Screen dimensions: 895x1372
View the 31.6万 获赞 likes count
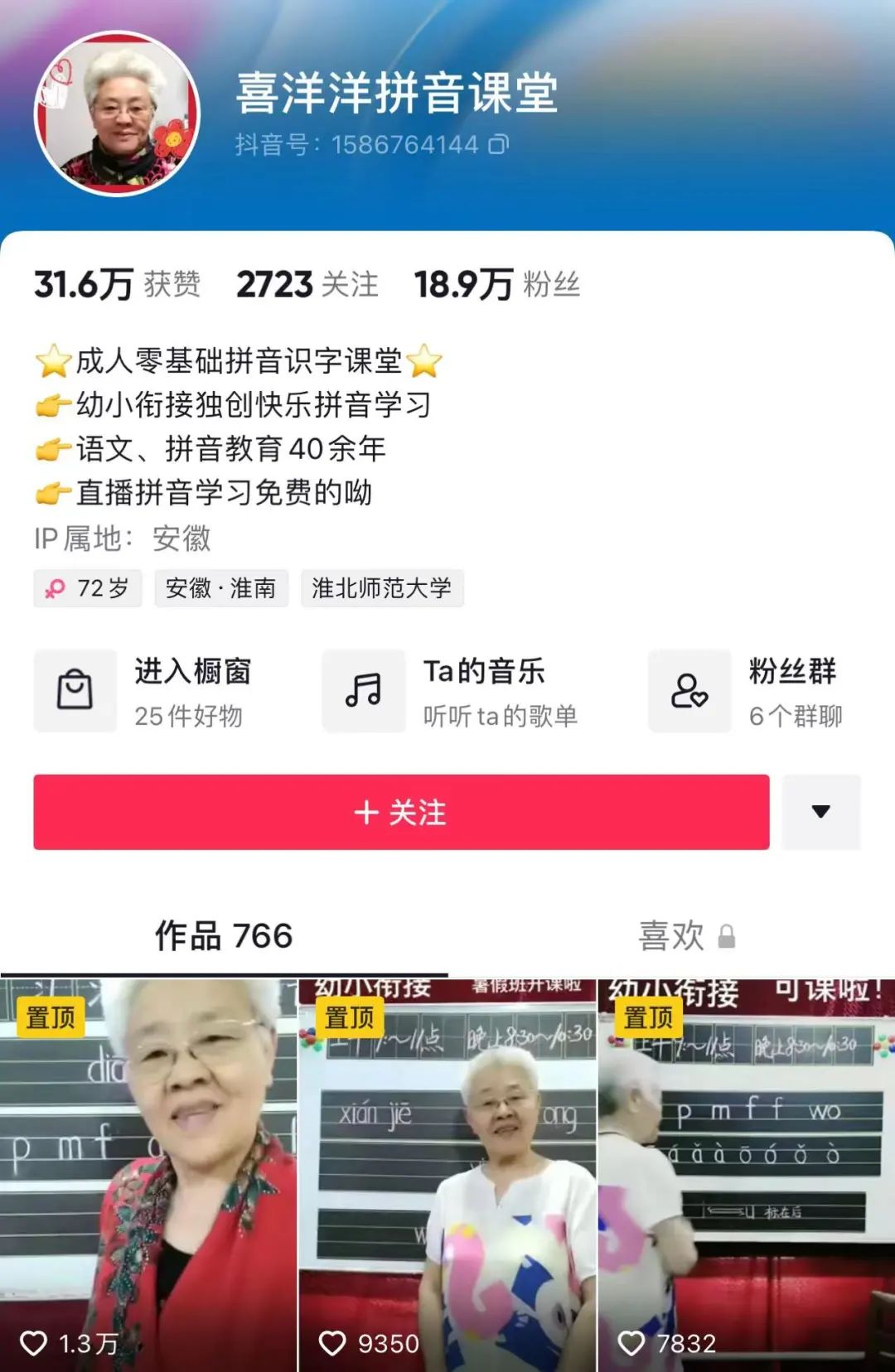tap(117, 285)
